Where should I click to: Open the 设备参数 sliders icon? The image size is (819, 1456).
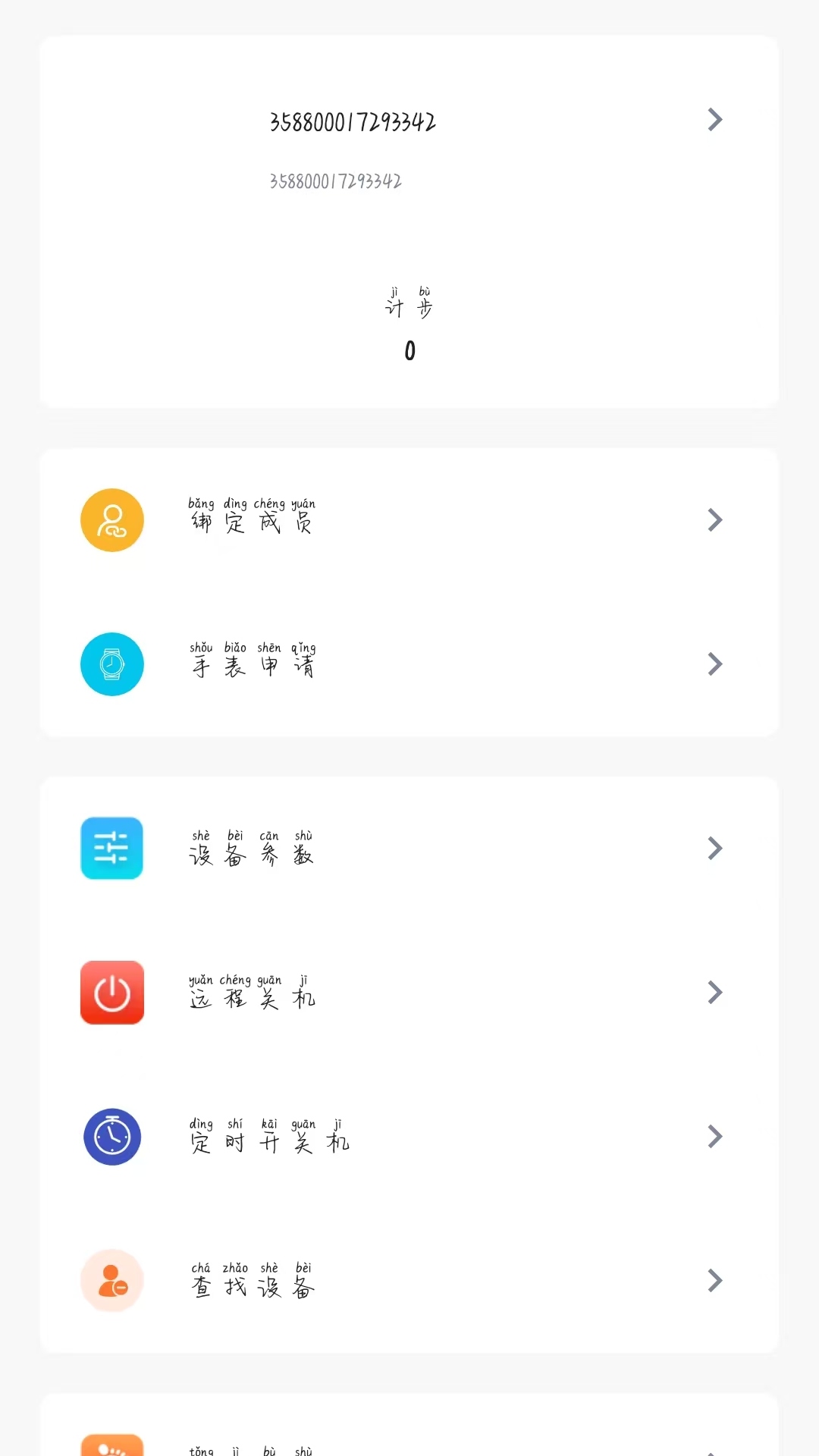tap(111, 849)
